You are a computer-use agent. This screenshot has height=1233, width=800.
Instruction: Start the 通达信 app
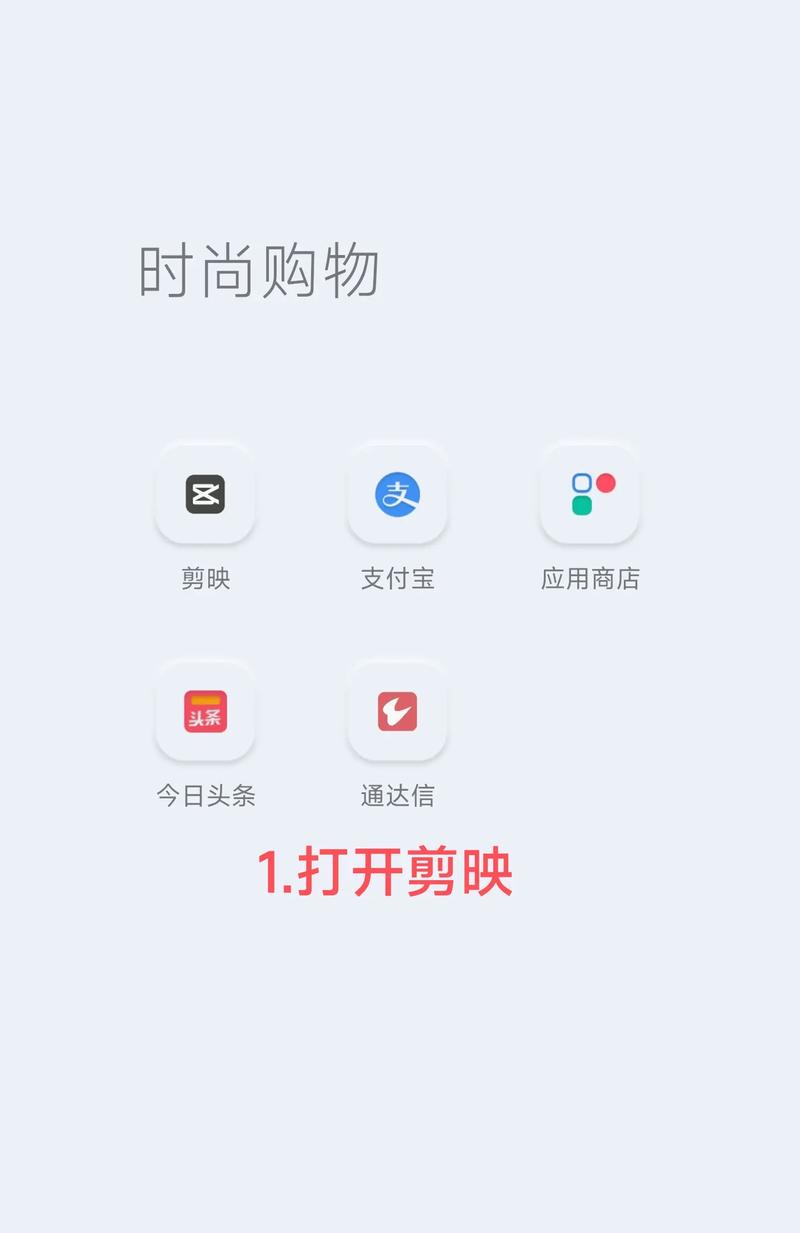point(397,711)
